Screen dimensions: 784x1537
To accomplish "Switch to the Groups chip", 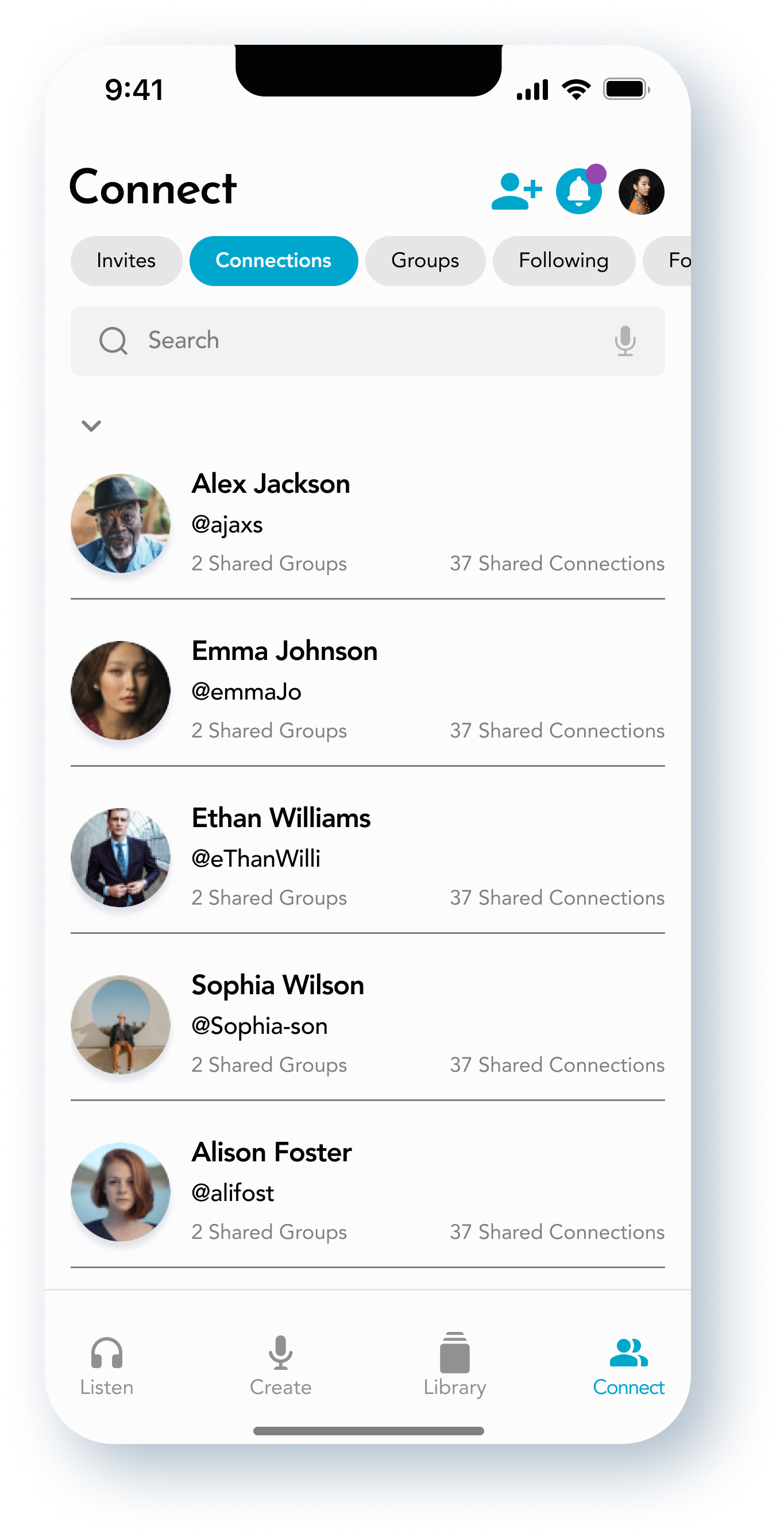I will pyautogui.click(x=425, y=261).
